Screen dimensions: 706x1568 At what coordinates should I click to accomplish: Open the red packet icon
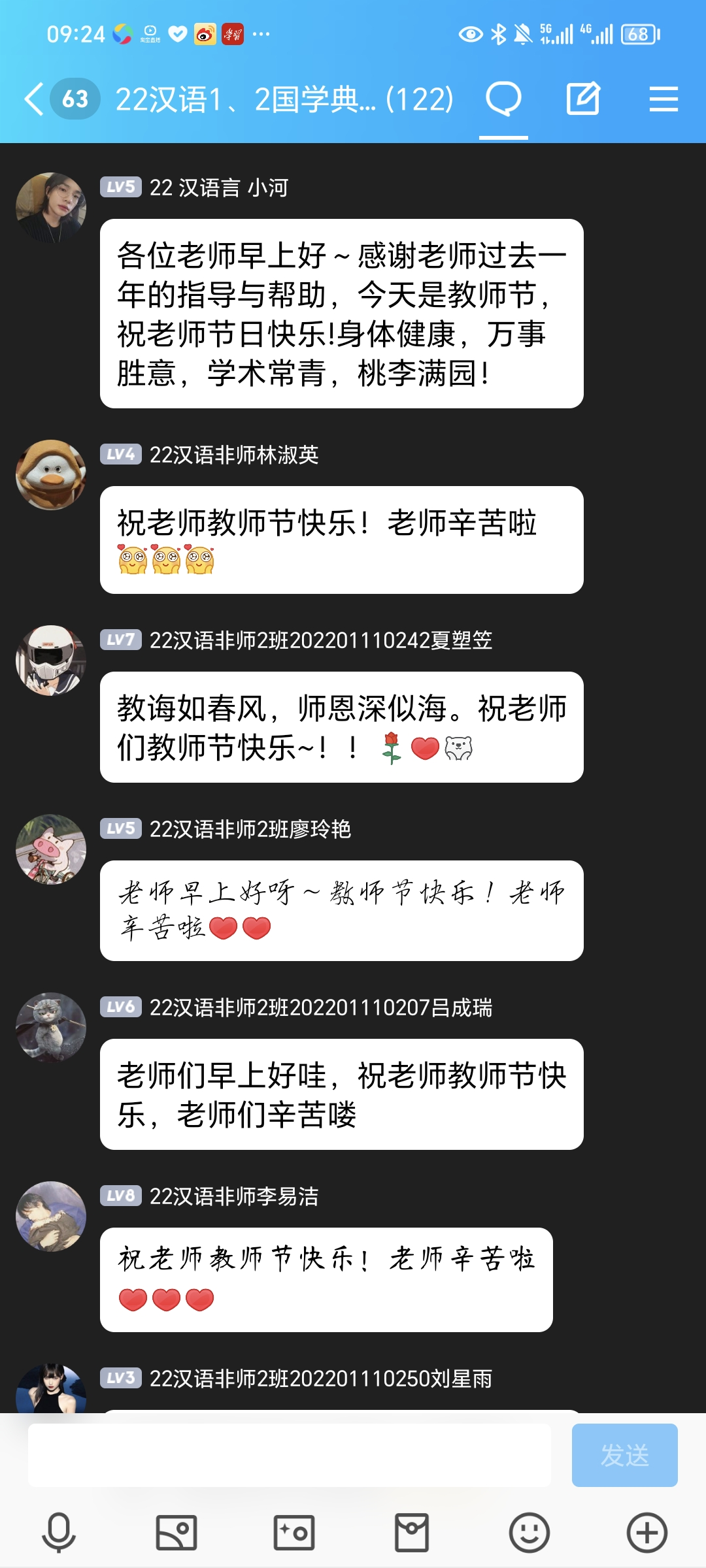[x=412, y=1532]
